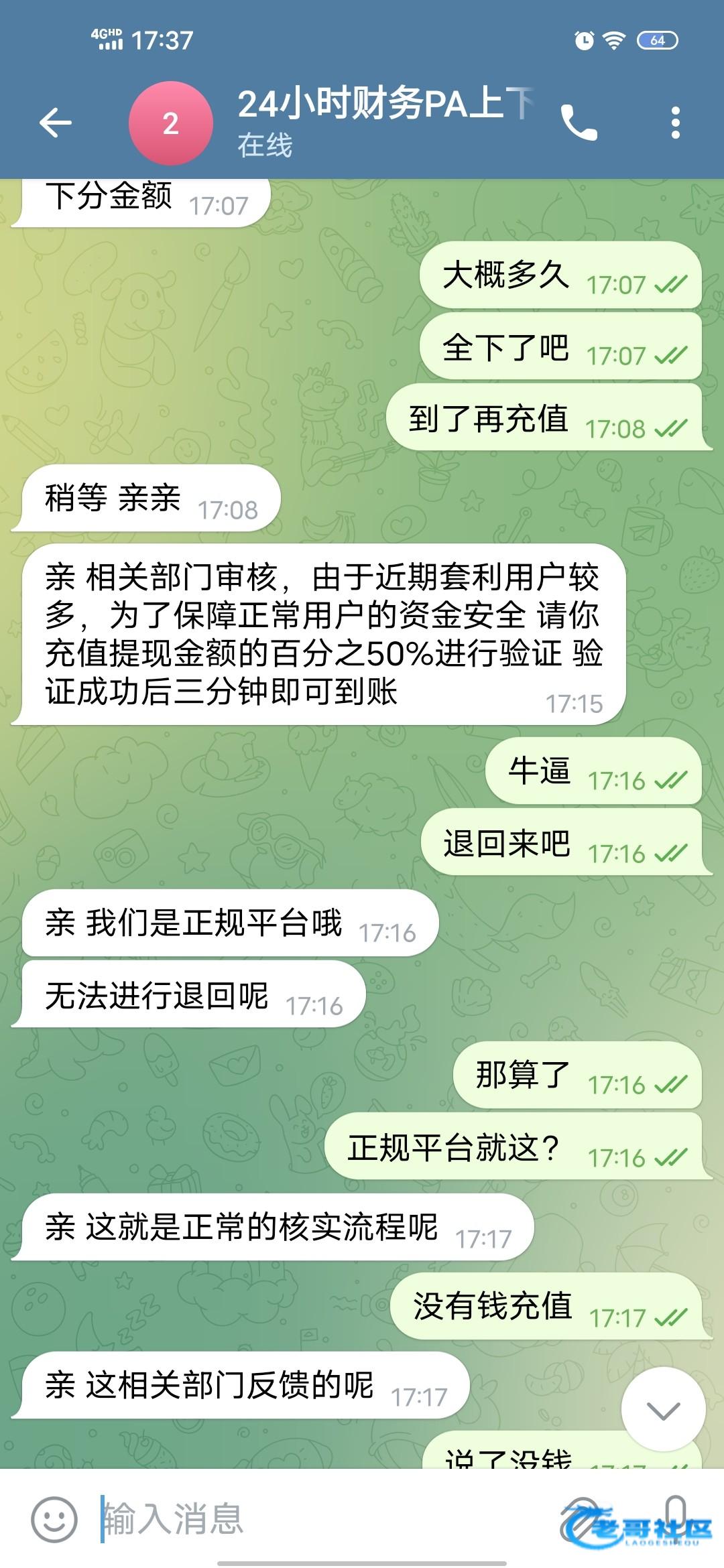The width and height of the screenshot is (724, 1568).
Task: Jump to latest messages with down arrow
Action: 663,1411
